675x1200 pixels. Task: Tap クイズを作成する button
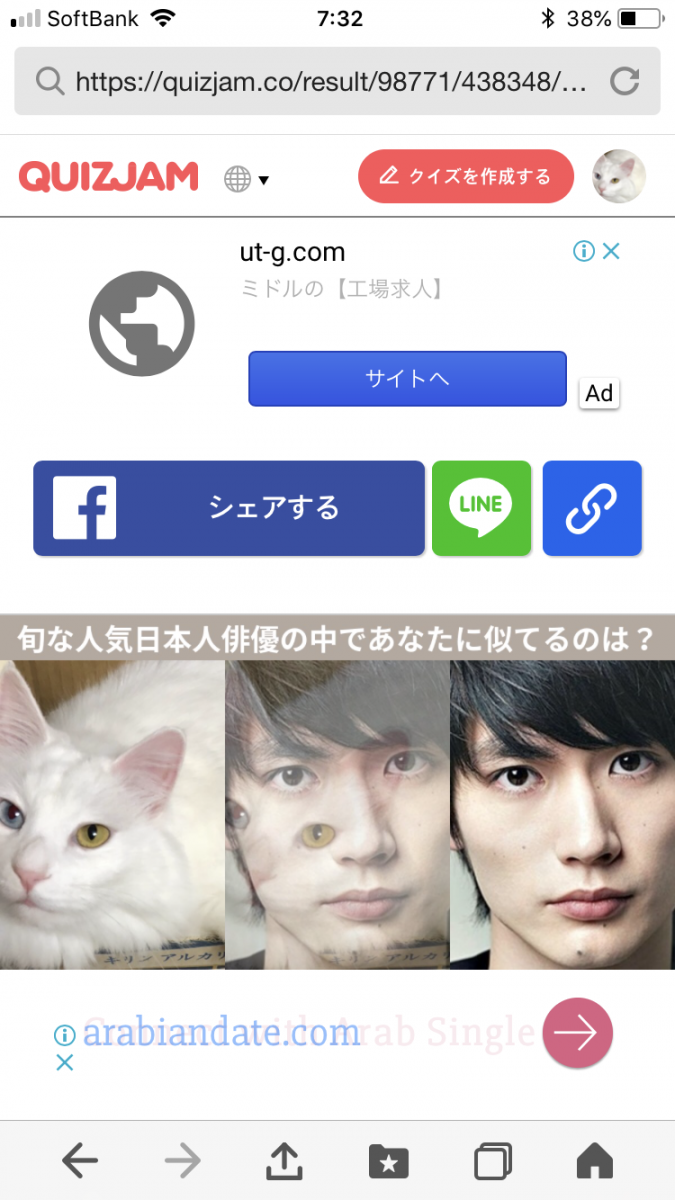point(466,177)
